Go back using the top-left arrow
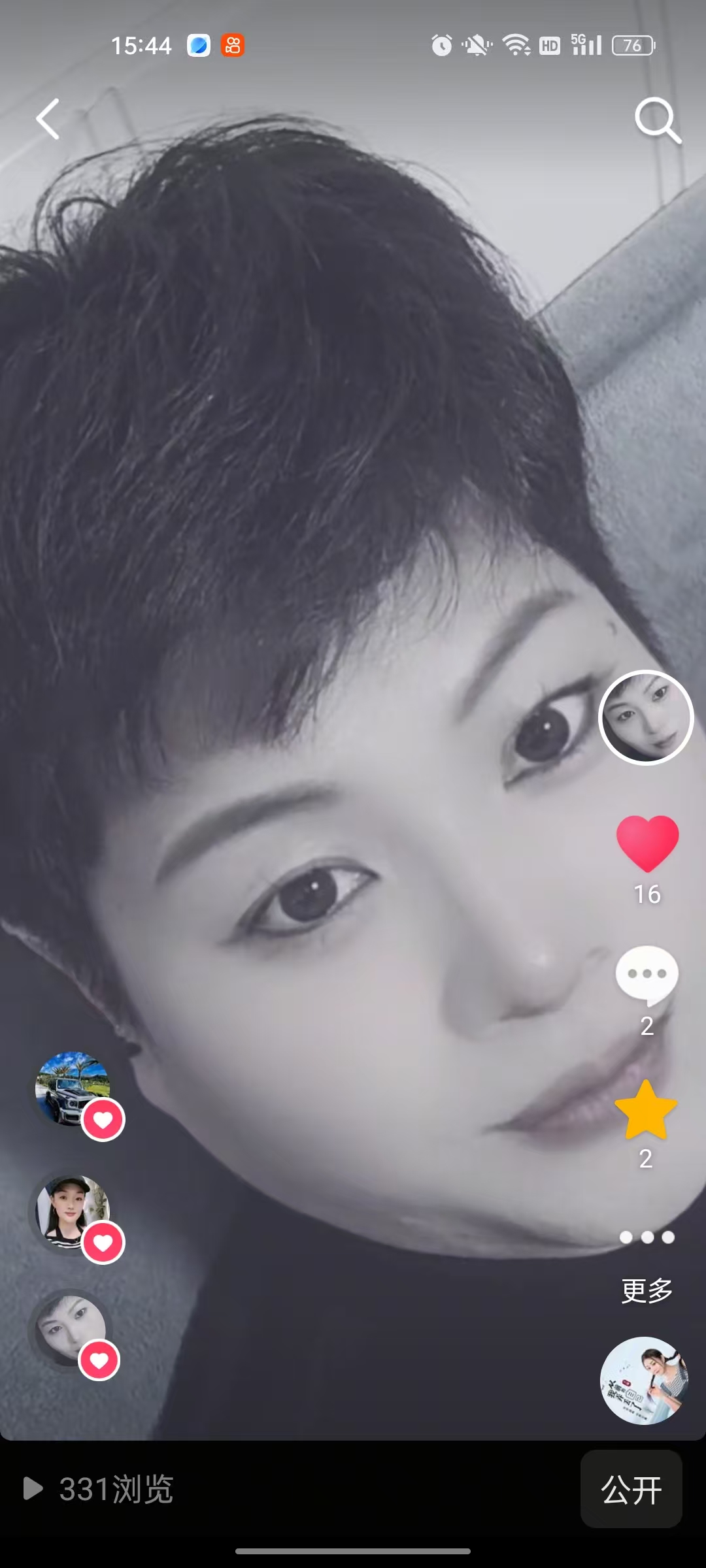 click(48, 119)
